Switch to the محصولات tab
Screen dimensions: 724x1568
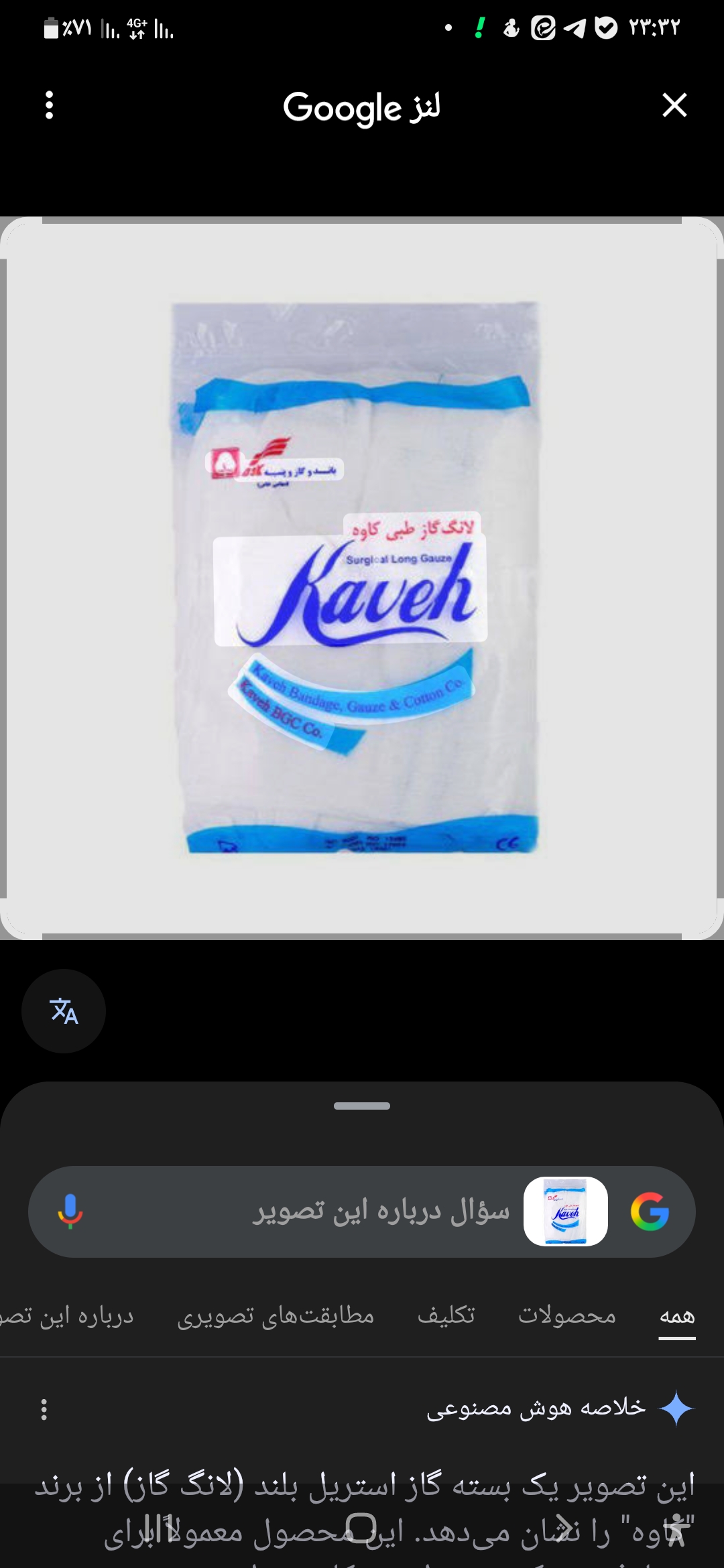point(567,1316)
